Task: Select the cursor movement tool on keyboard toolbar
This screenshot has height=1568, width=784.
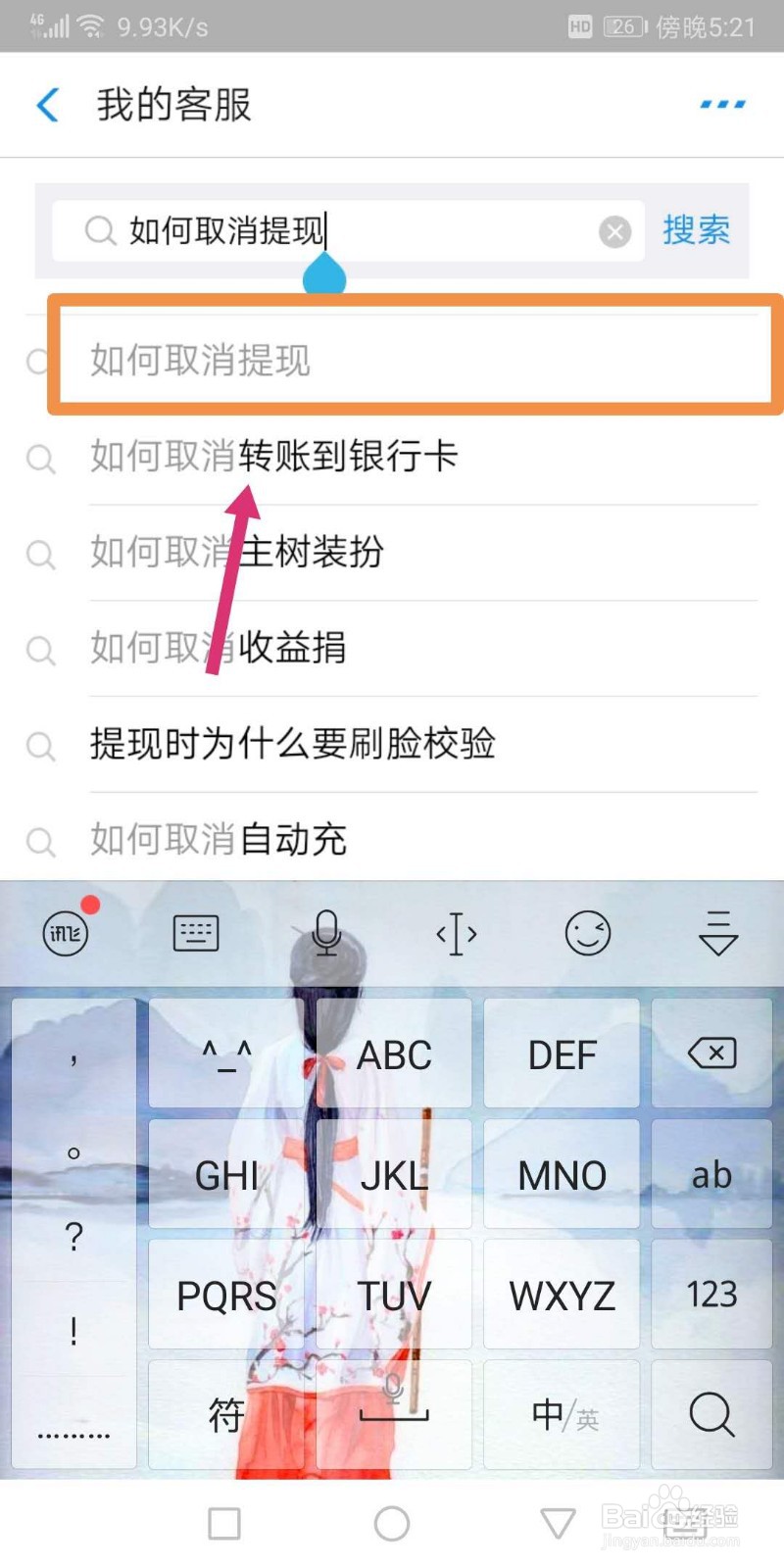Action: coord(456,933)
